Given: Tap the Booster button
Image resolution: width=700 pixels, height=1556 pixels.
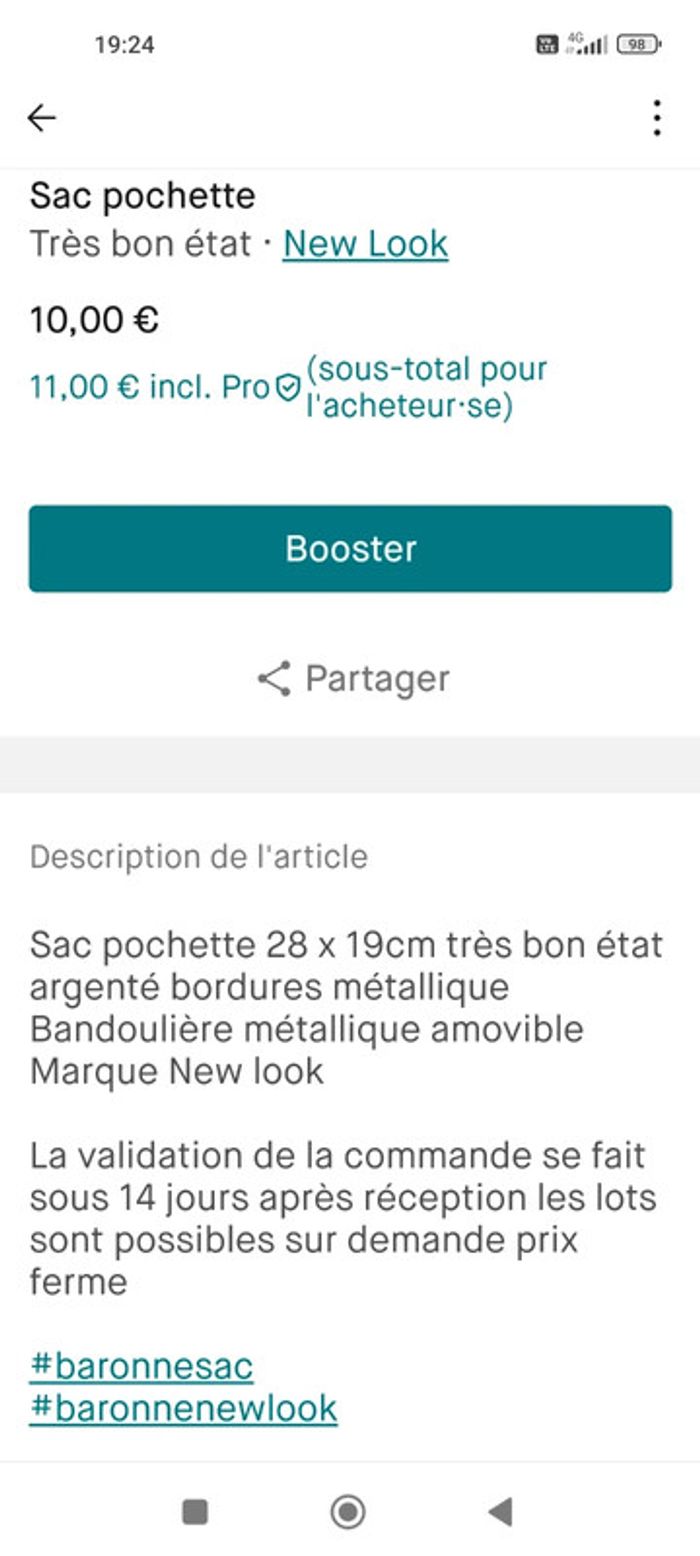Looking at the screenshot, I should 350,548.
